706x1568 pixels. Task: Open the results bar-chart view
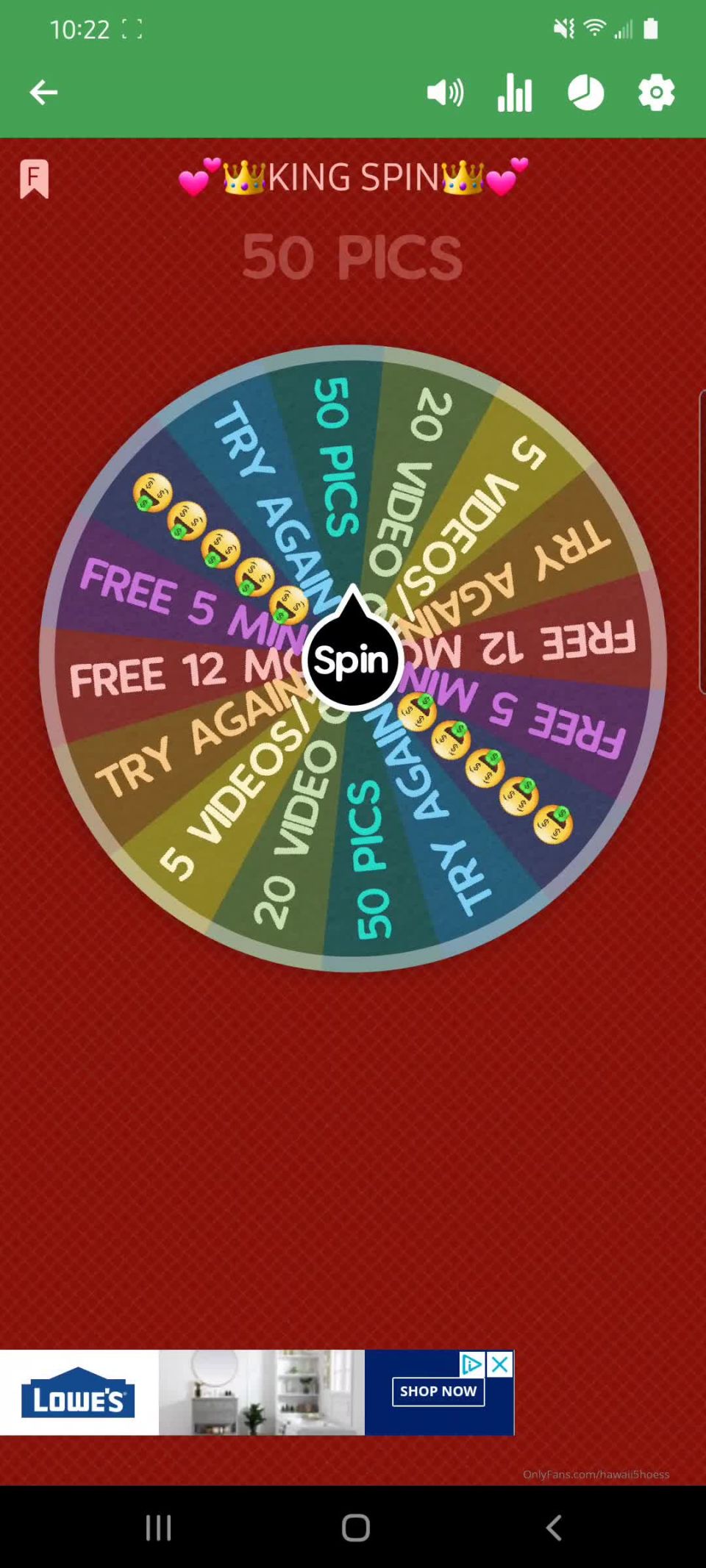point(516,92)
